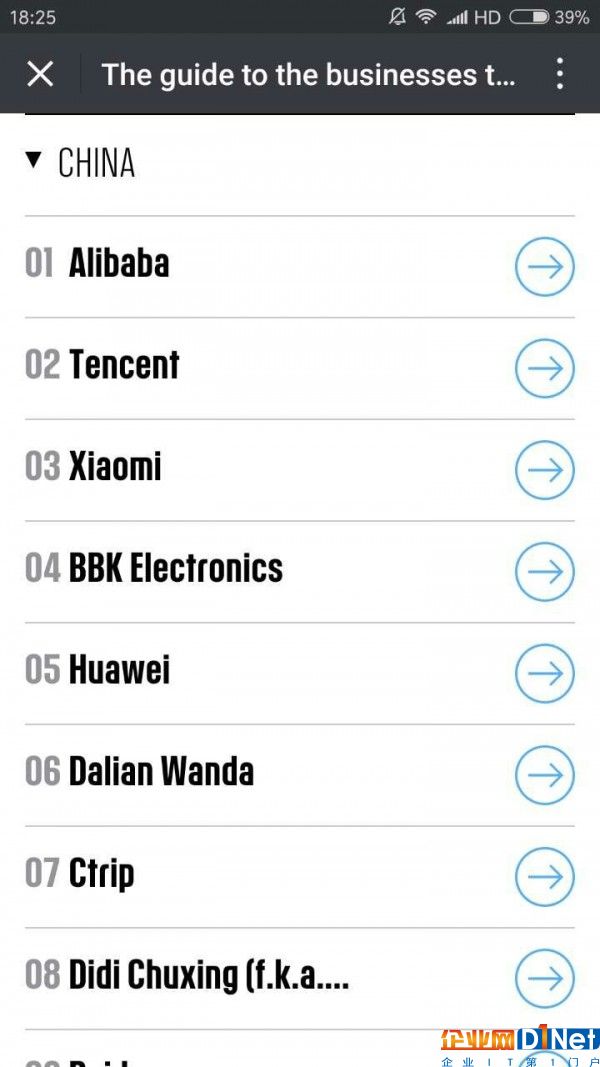Go to the Dalian Wanda entry
The width and height of the screenshot is (600, 1067).
(x=299, y=775)
